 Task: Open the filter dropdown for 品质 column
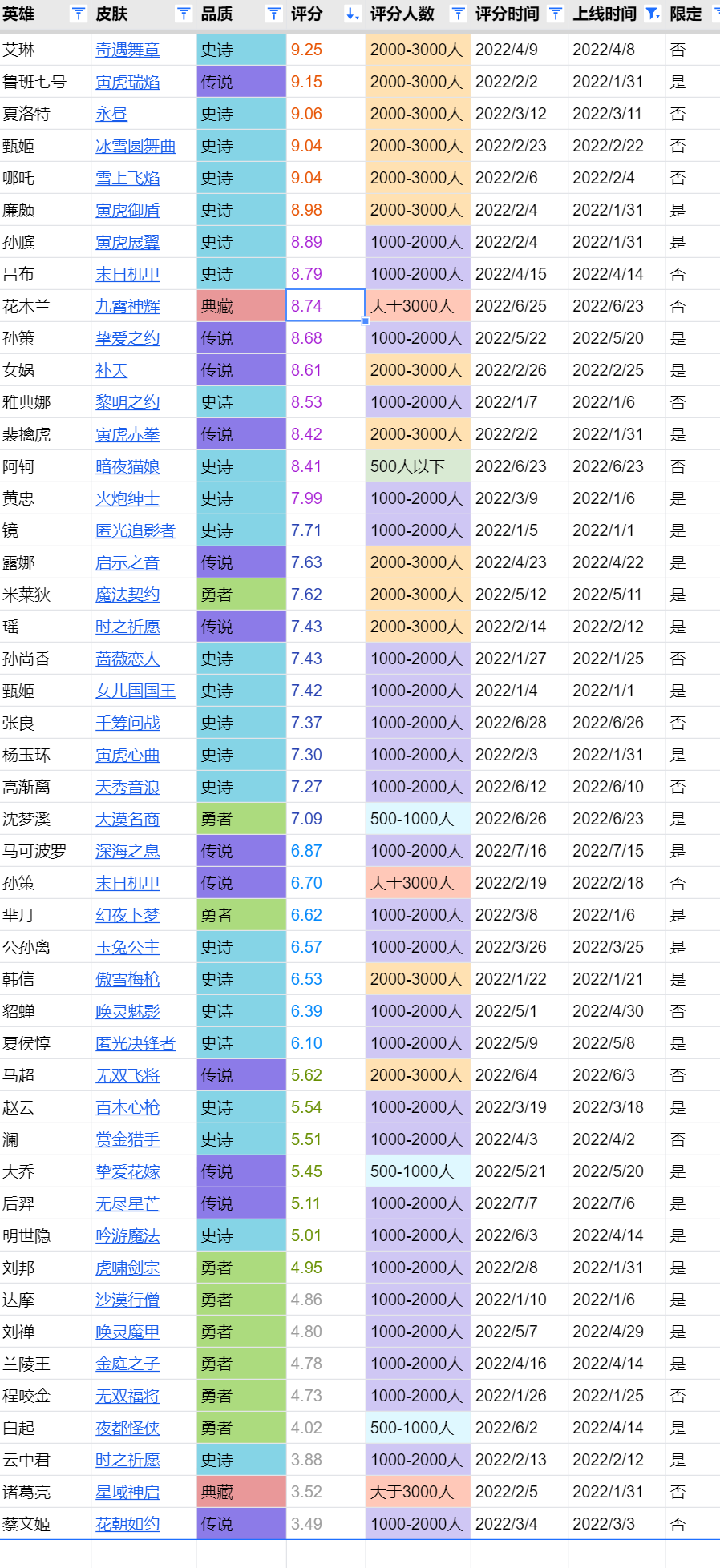coord(273,14)
